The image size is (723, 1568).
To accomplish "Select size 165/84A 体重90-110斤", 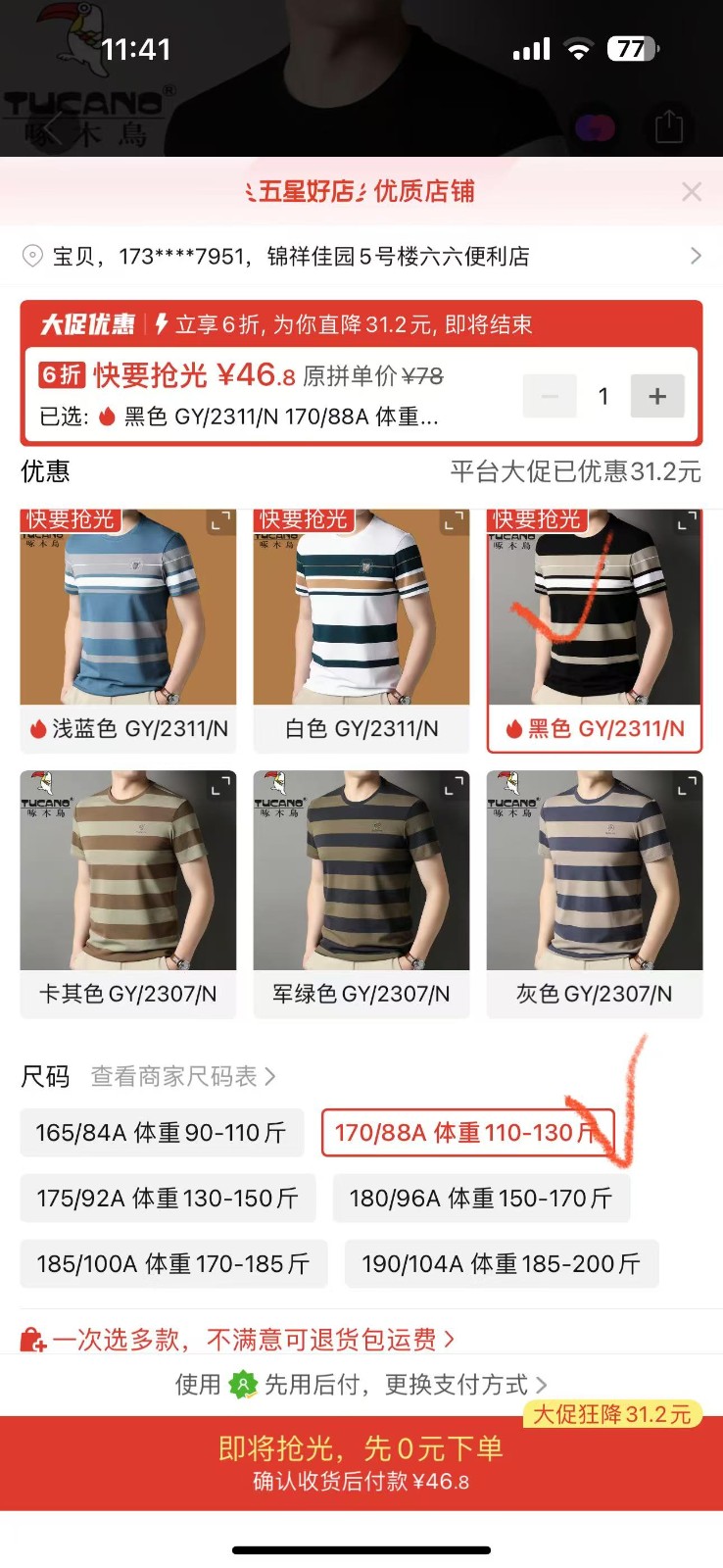I will 162,1133.
